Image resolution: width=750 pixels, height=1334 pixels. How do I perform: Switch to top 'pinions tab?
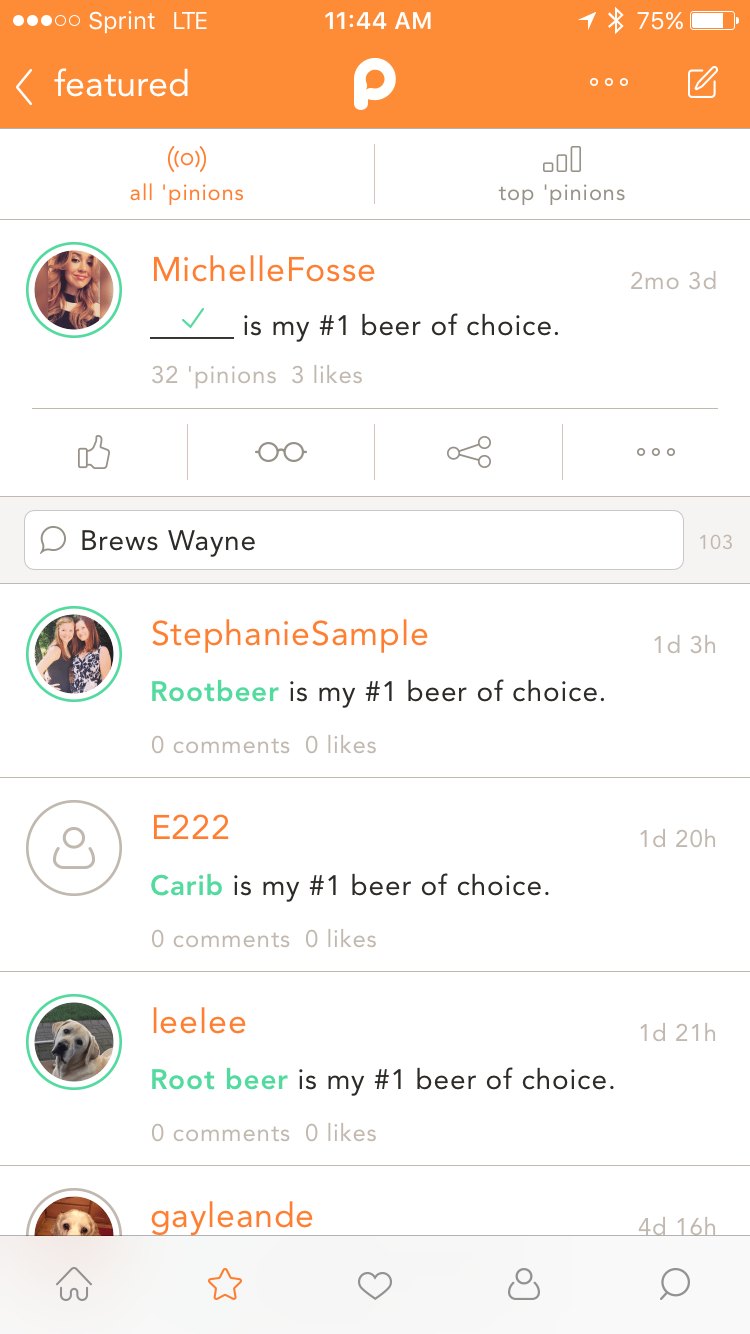pos(561,175)
